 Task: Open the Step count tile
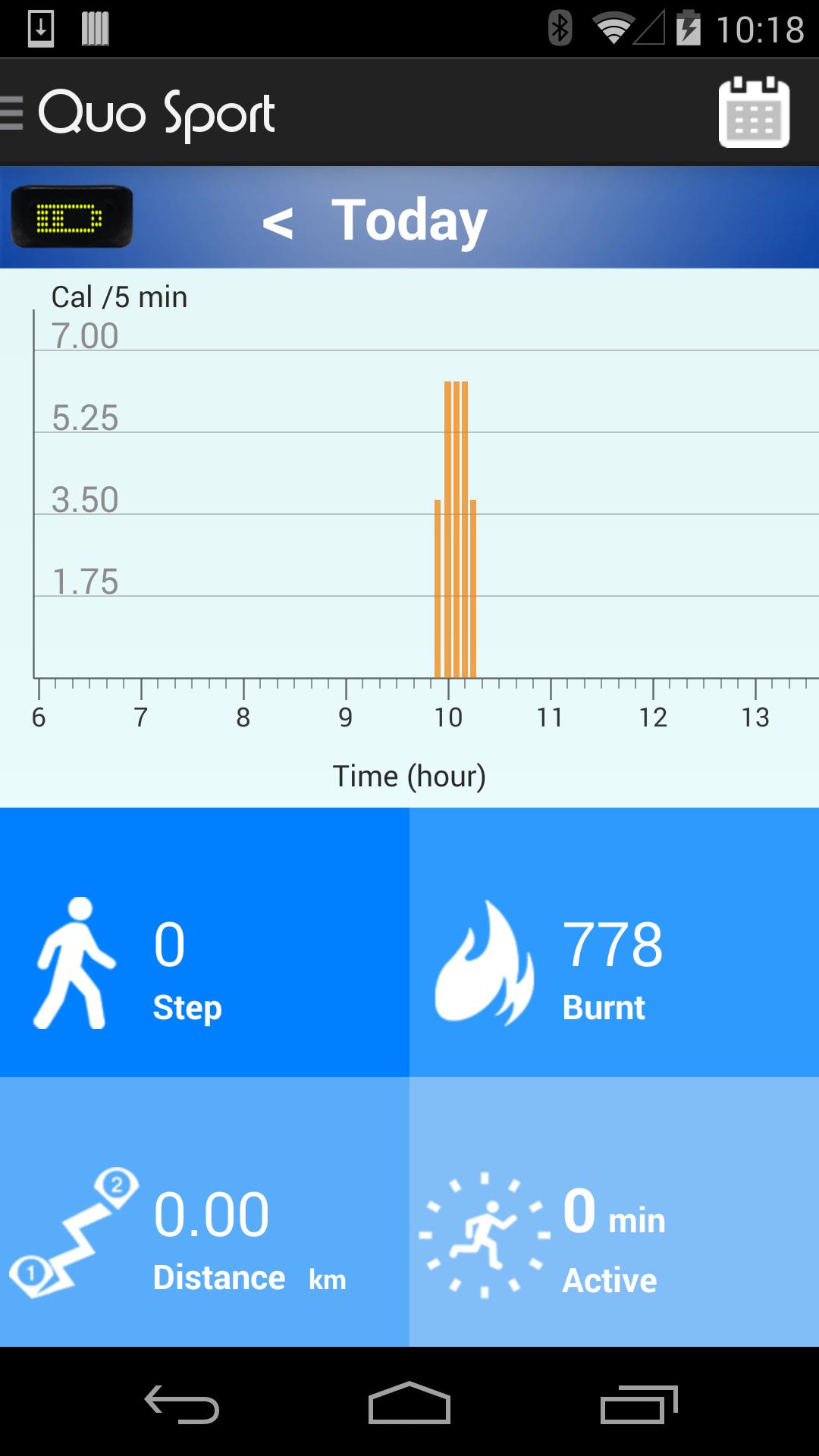tap(205, 942)
